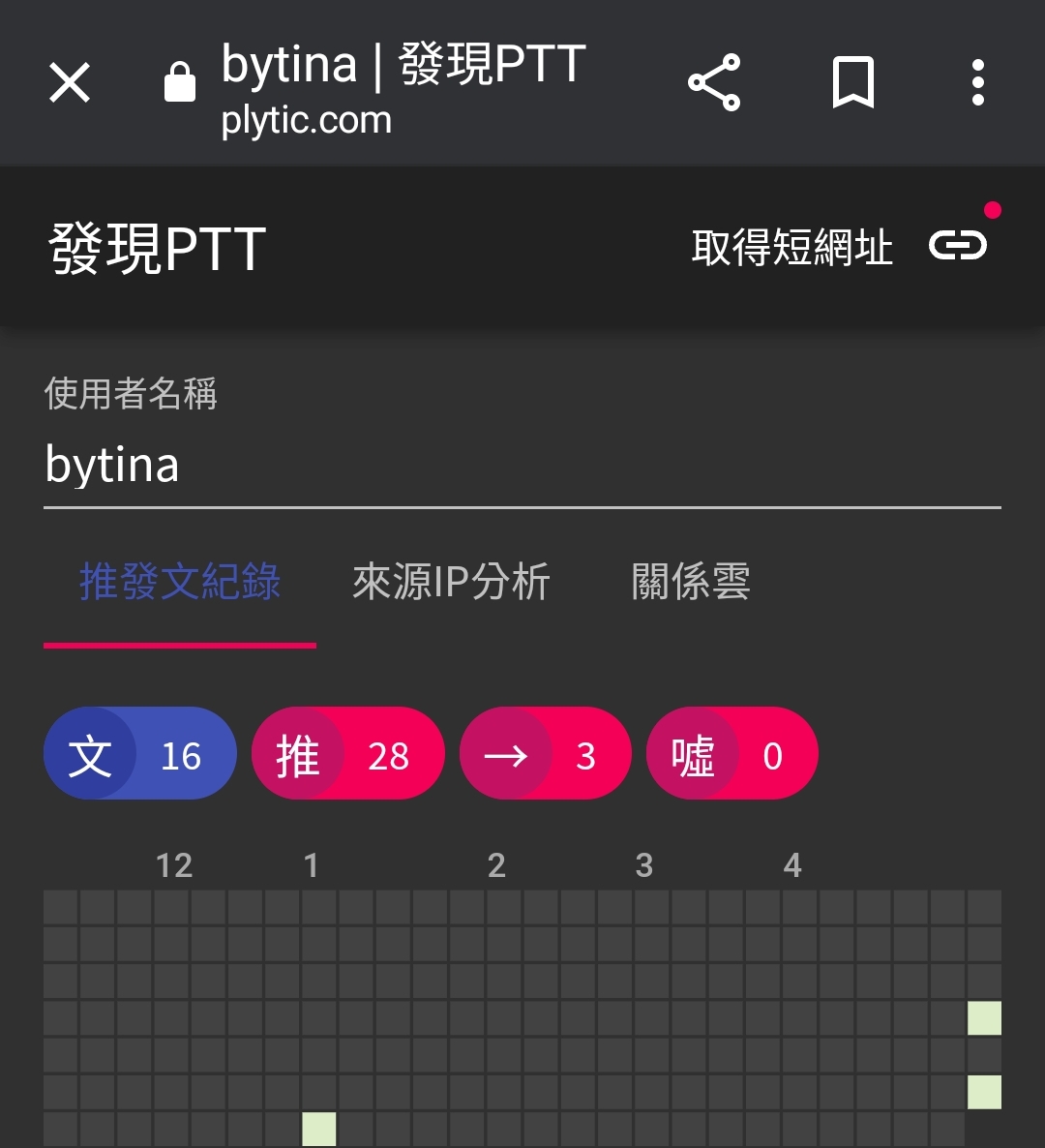Toggle the 噓 0 boos chip
The height and width of the screenshot is (1148, 1045).
[x=732, y=754]
